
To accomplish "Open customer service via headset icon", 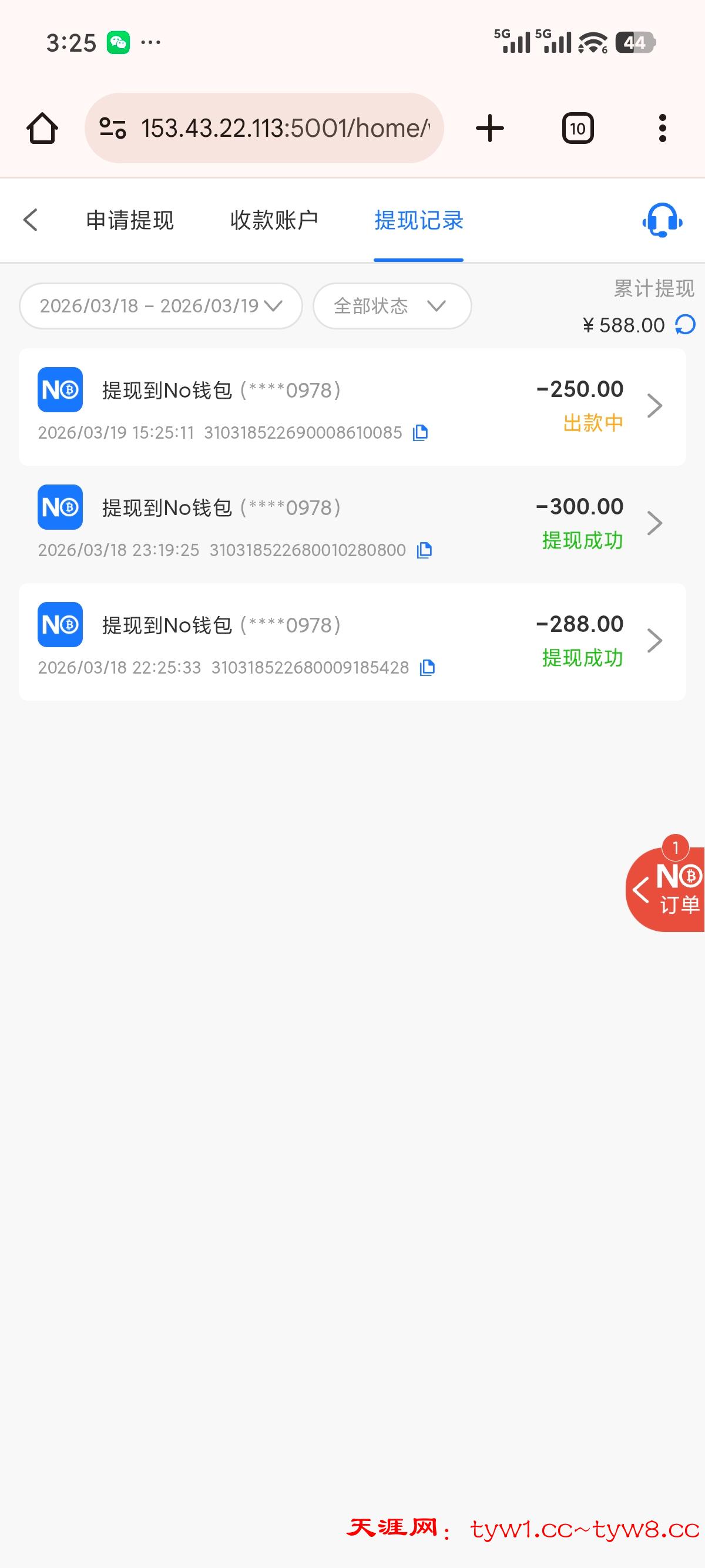I will click(661, 220).
